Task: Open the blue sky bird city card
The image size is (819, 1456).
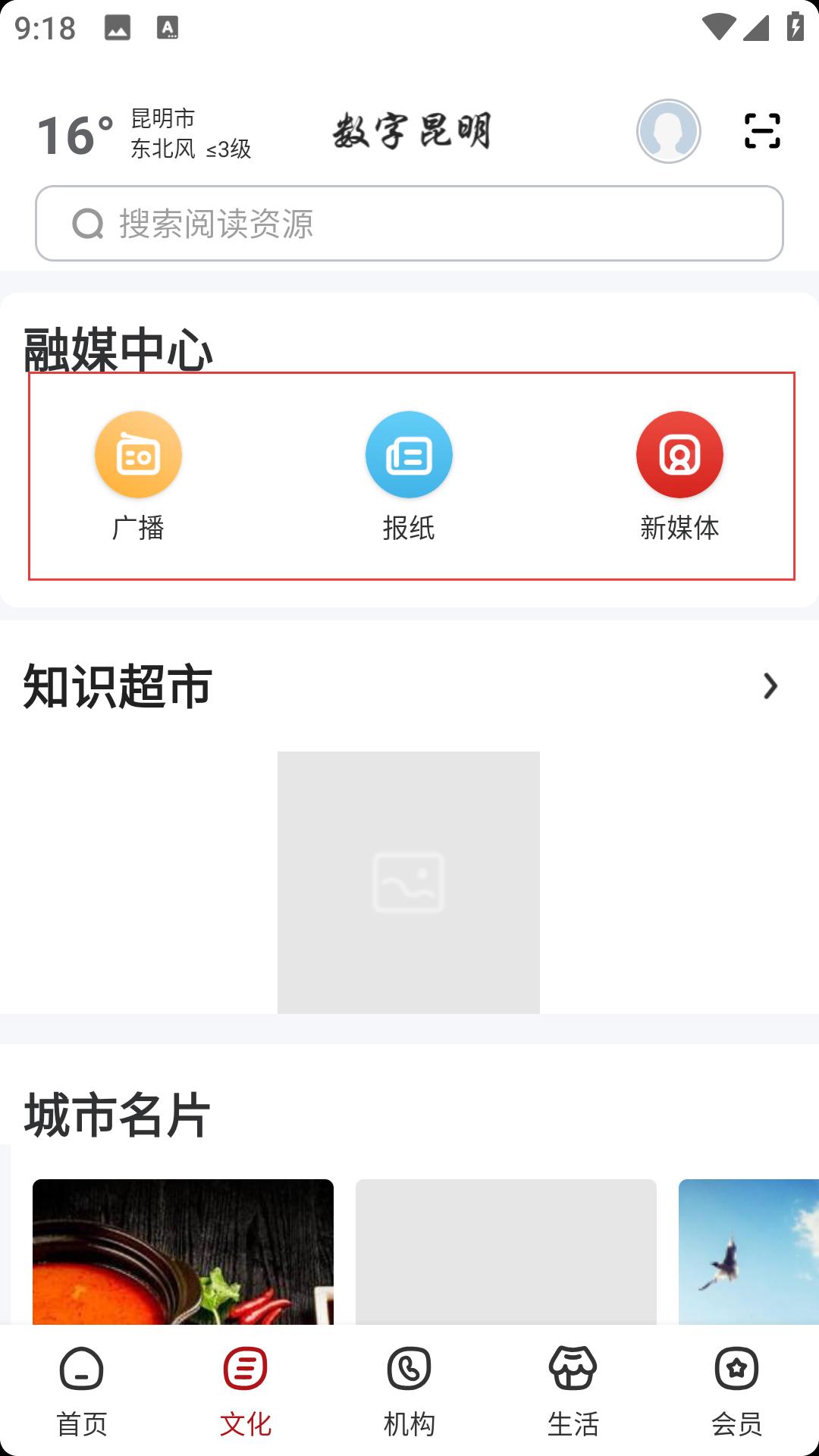Action: [x=748, y=1252]
